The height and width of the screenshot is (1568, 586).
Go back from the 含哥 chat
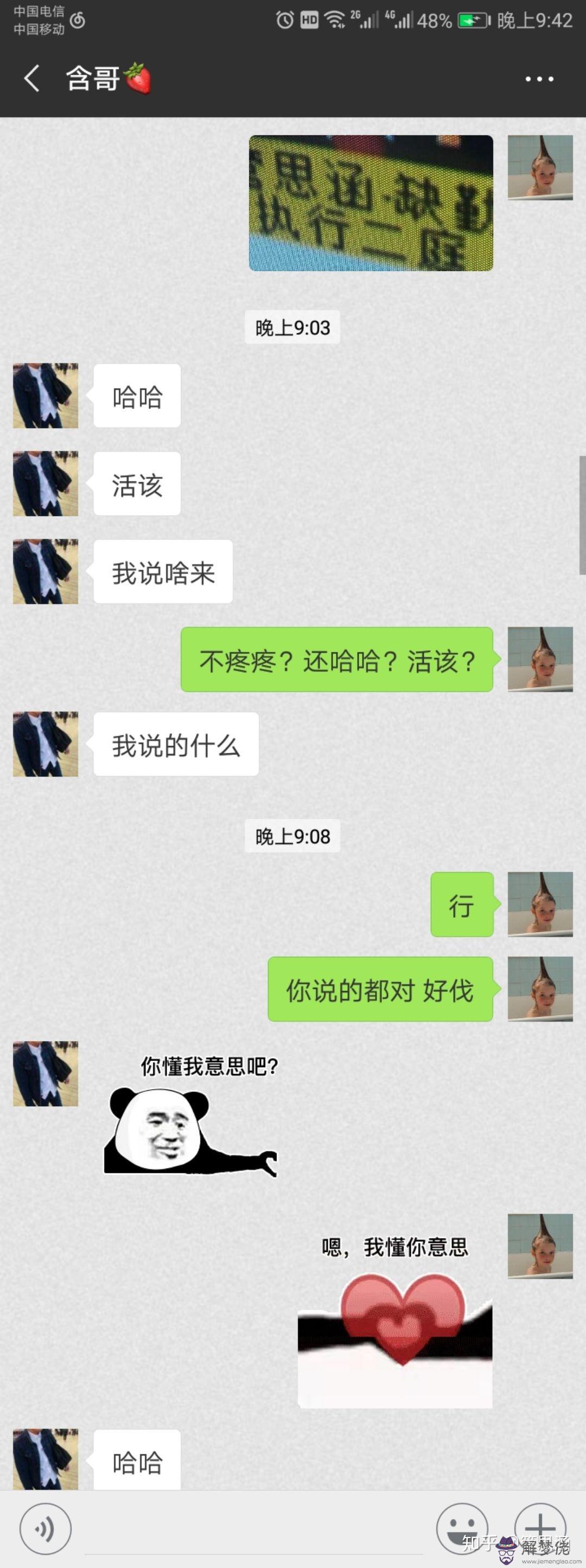(31, 79)
